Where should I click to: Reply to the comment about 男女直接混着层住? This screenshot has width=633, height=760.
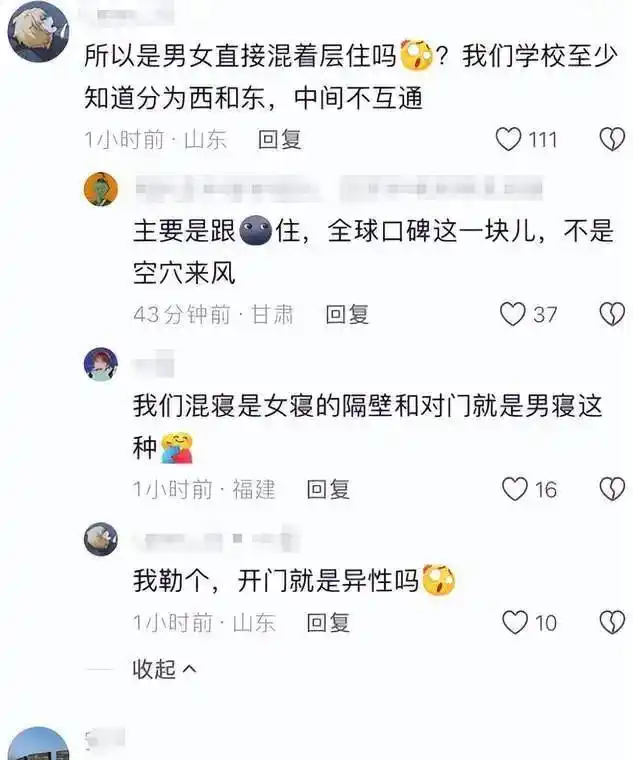click(279, 140)
